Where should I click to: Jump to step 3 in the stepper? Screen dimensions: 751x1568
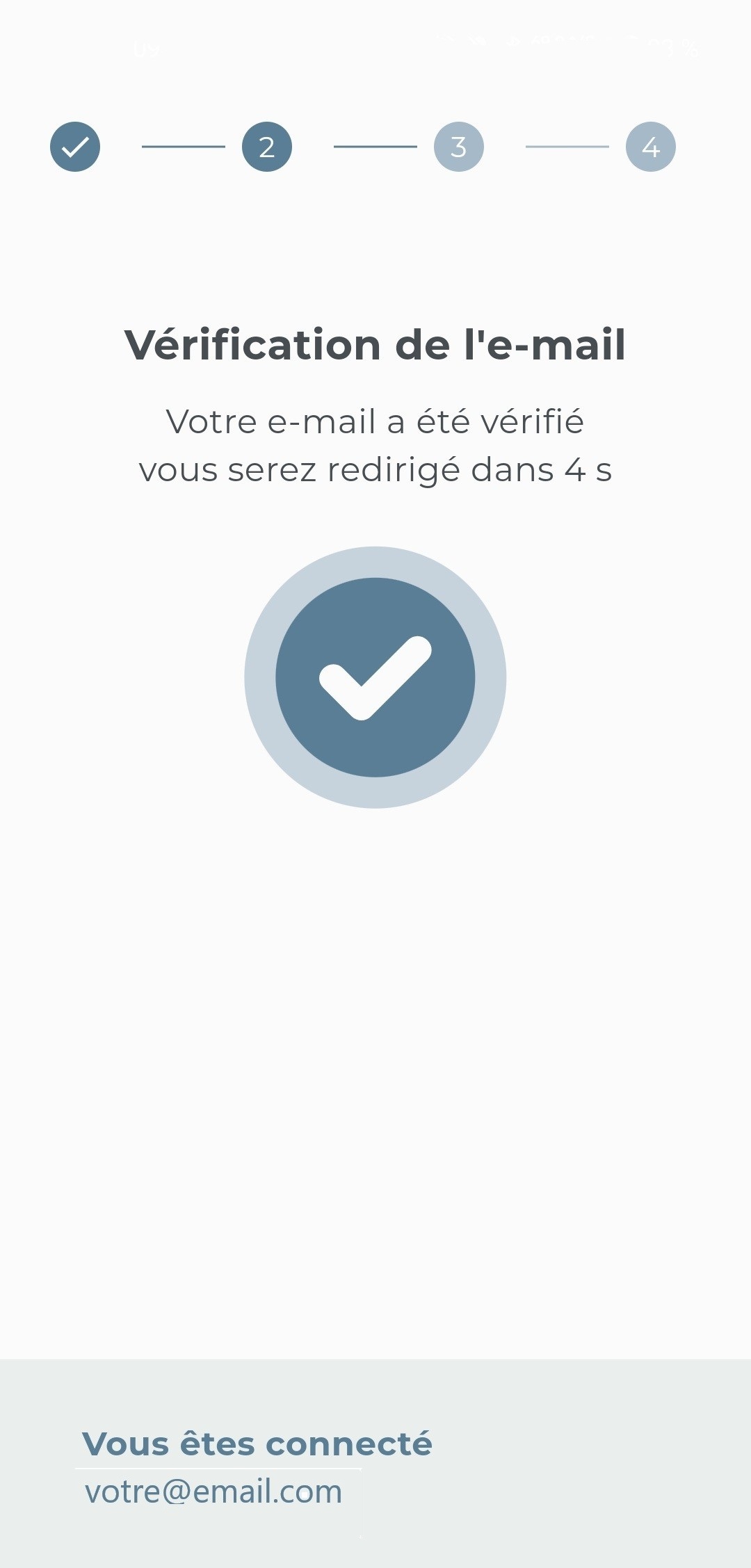coord(459,147)
